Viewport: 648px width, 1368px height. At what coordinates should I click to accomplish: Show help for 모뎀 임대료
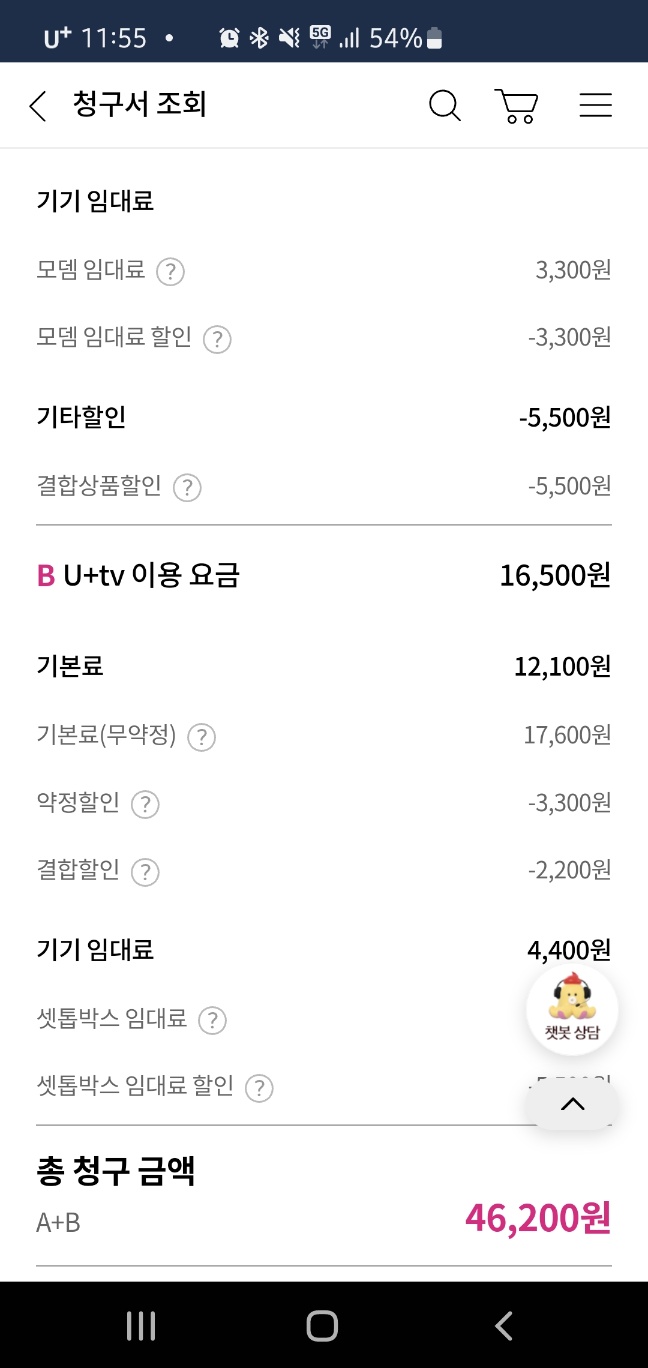coord(171,272)
